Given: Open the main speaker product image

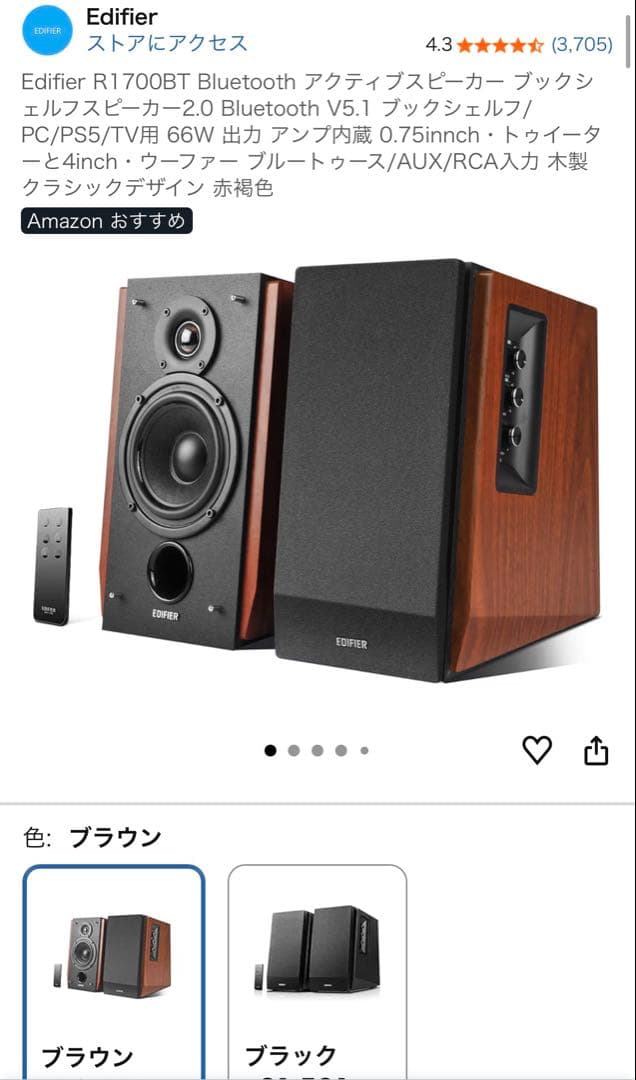Looking at the screenshot, I should tap(318, 470).
